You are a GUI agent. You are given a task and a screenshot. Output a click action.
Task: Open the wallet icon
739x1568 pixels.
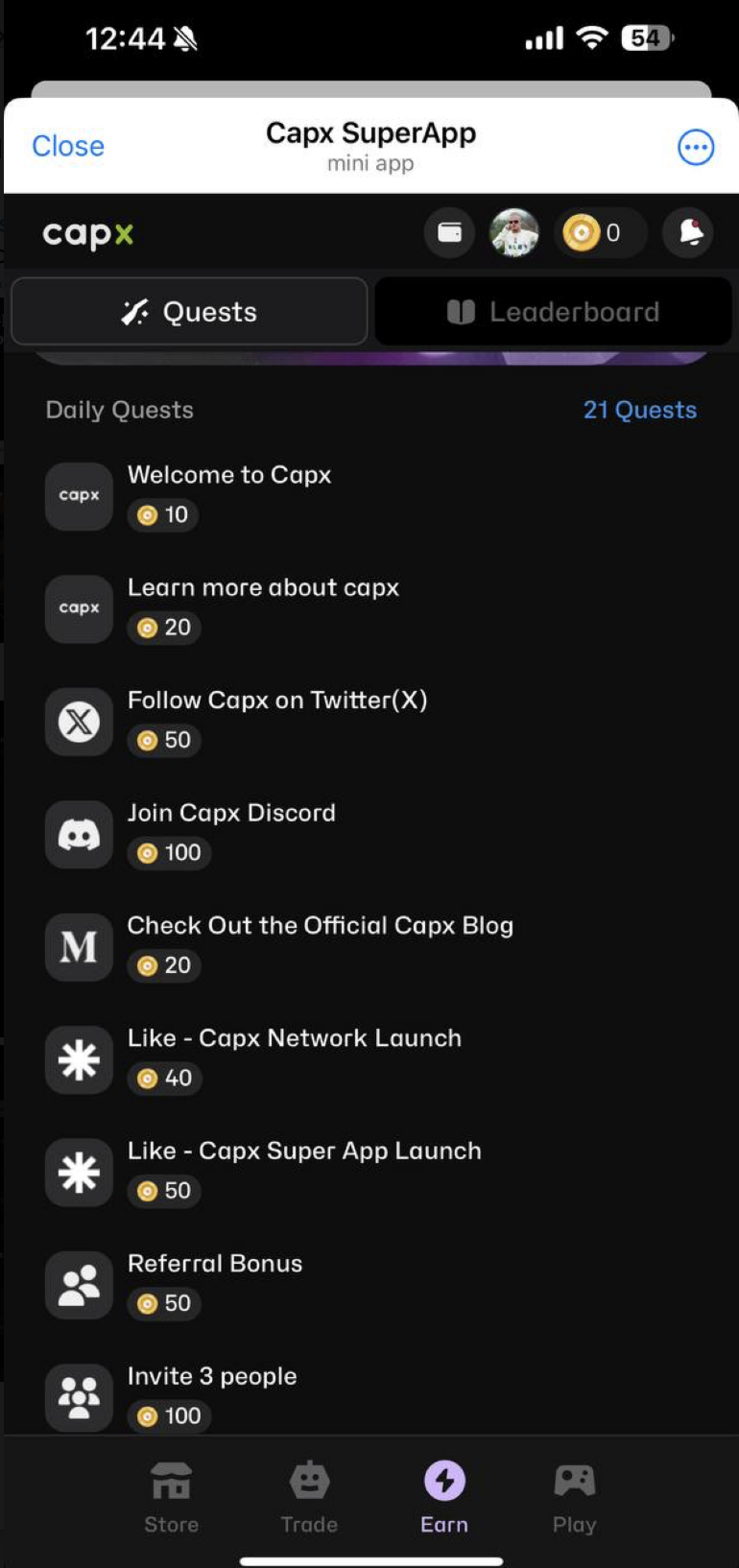[449, 232]
